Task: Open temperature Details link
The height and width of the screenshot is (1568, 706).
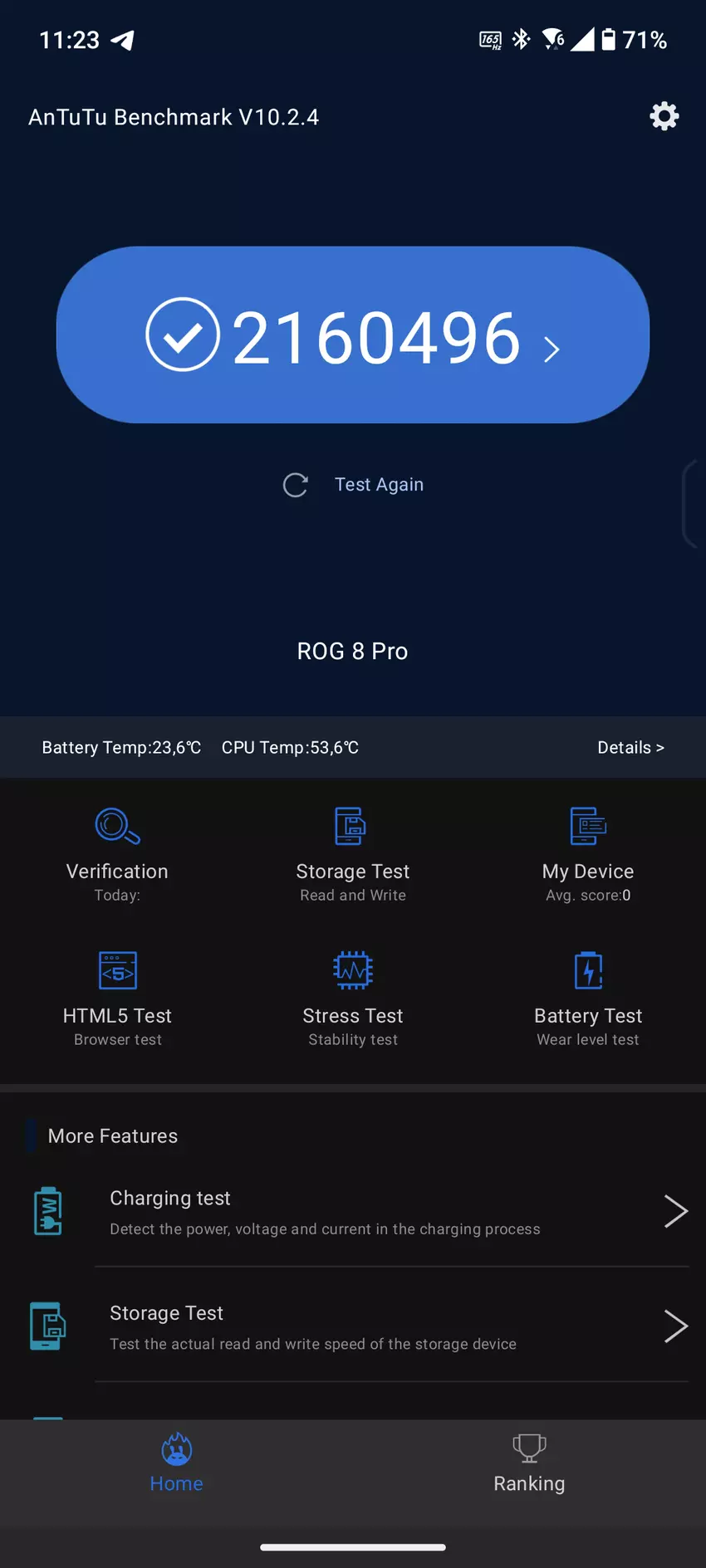Action: (630, 747)
